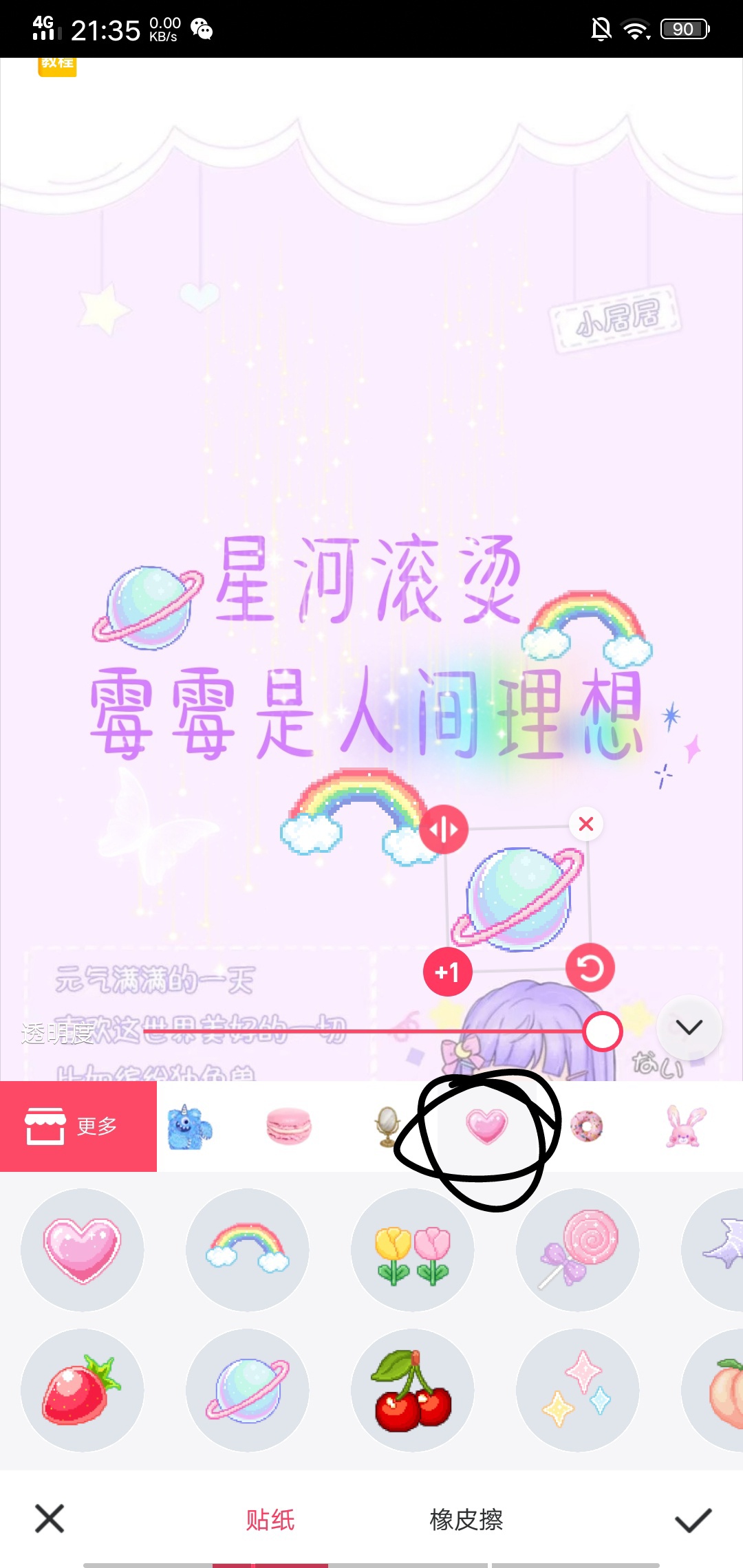Screen dimensions: 743x1568
Task: Confirm sticker edits with the checkmark
Action: tap(693, 1520)
